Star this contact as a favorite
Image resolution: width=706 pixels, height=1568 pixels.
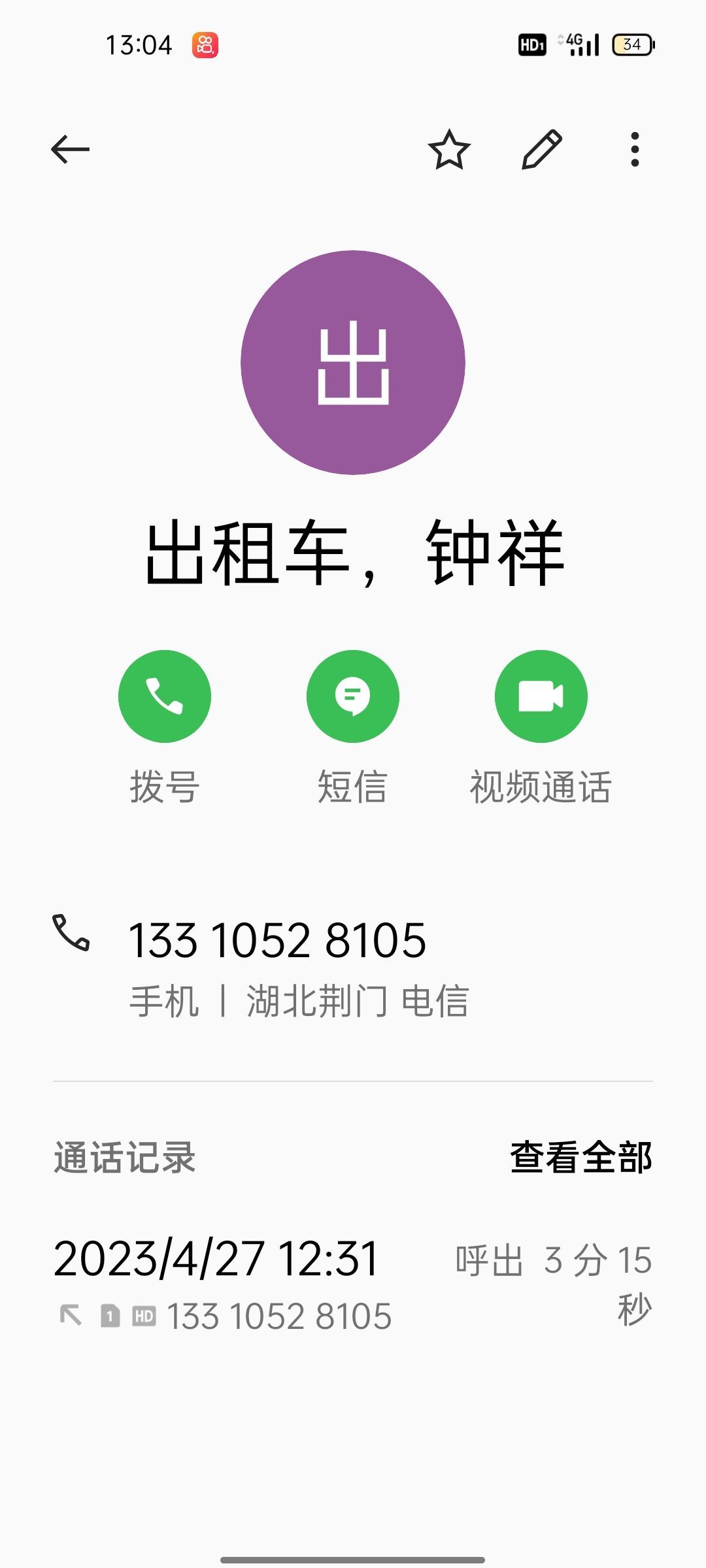pyautogui.click(x=449, y=150)
